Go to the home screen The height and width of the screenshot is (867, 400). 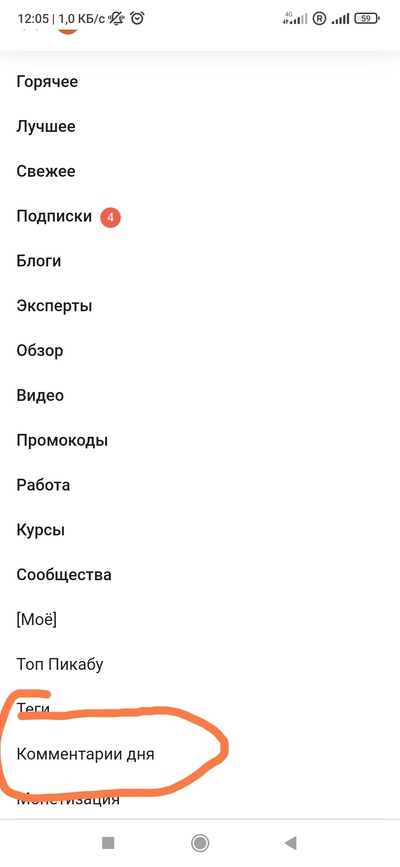tap(200, 843)
